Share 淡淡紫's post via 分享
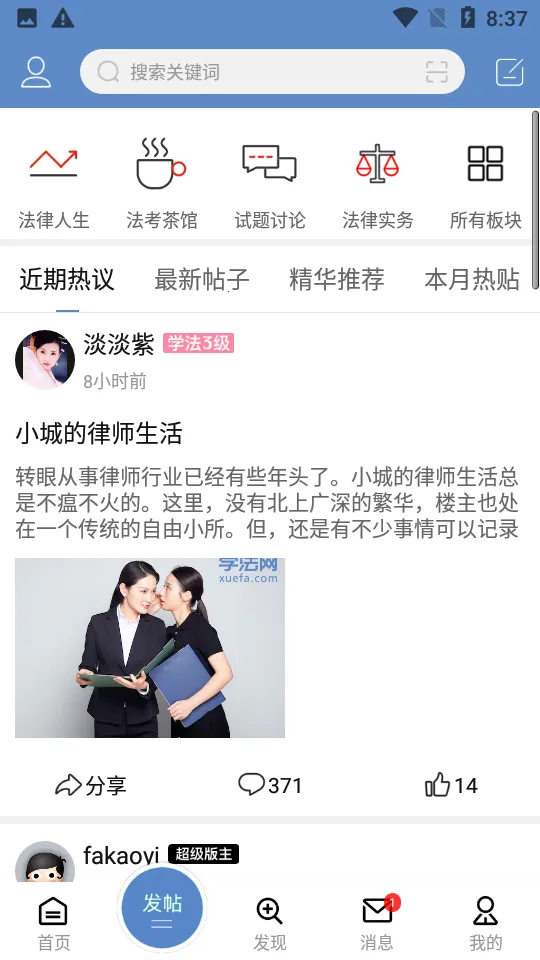 [x=91, y=785]
